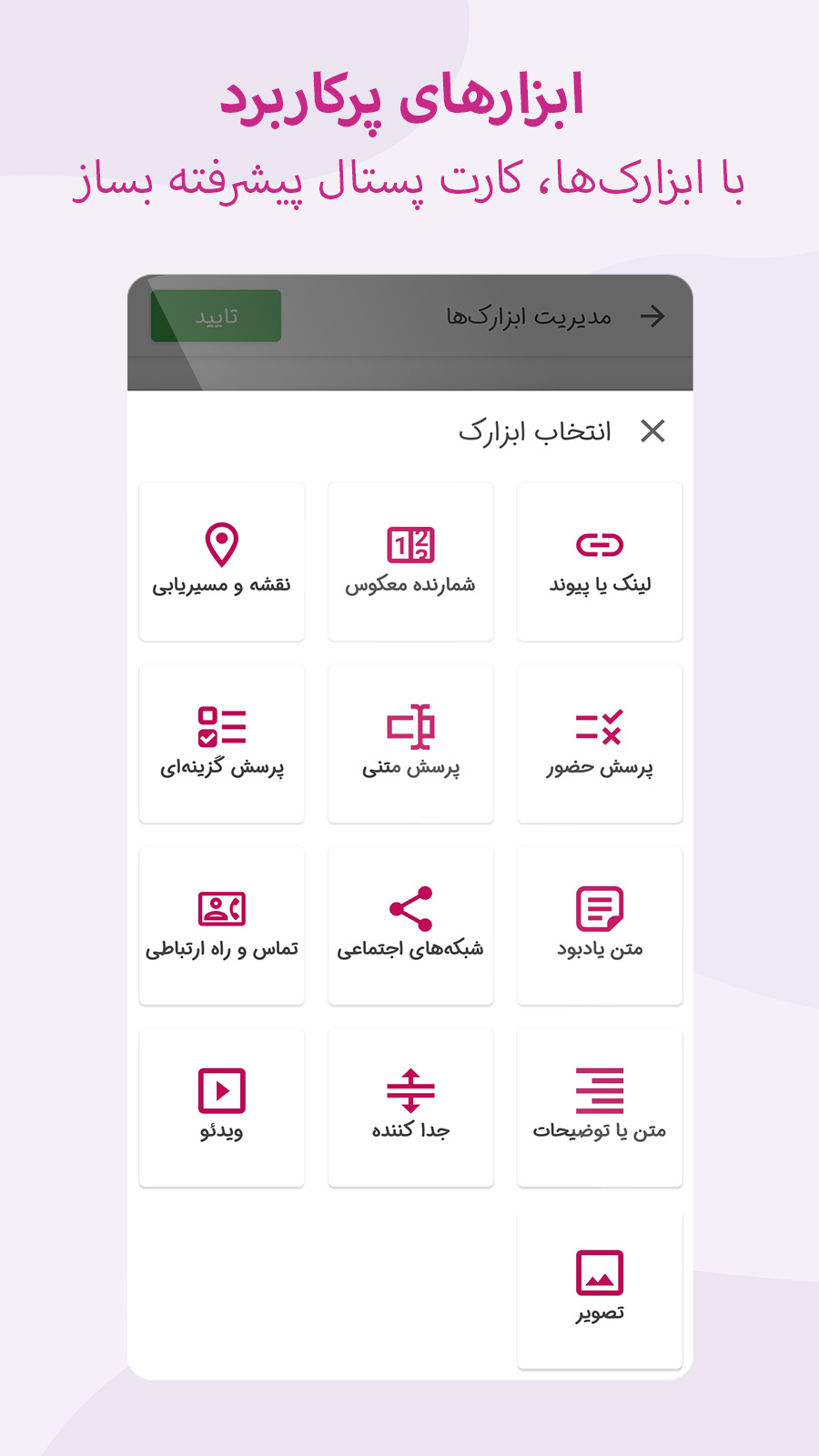The height and width of the screenshot is (1456, 819).
Task: Close the انتخاب ابزارک dialog with X
Action: [654, 431]
